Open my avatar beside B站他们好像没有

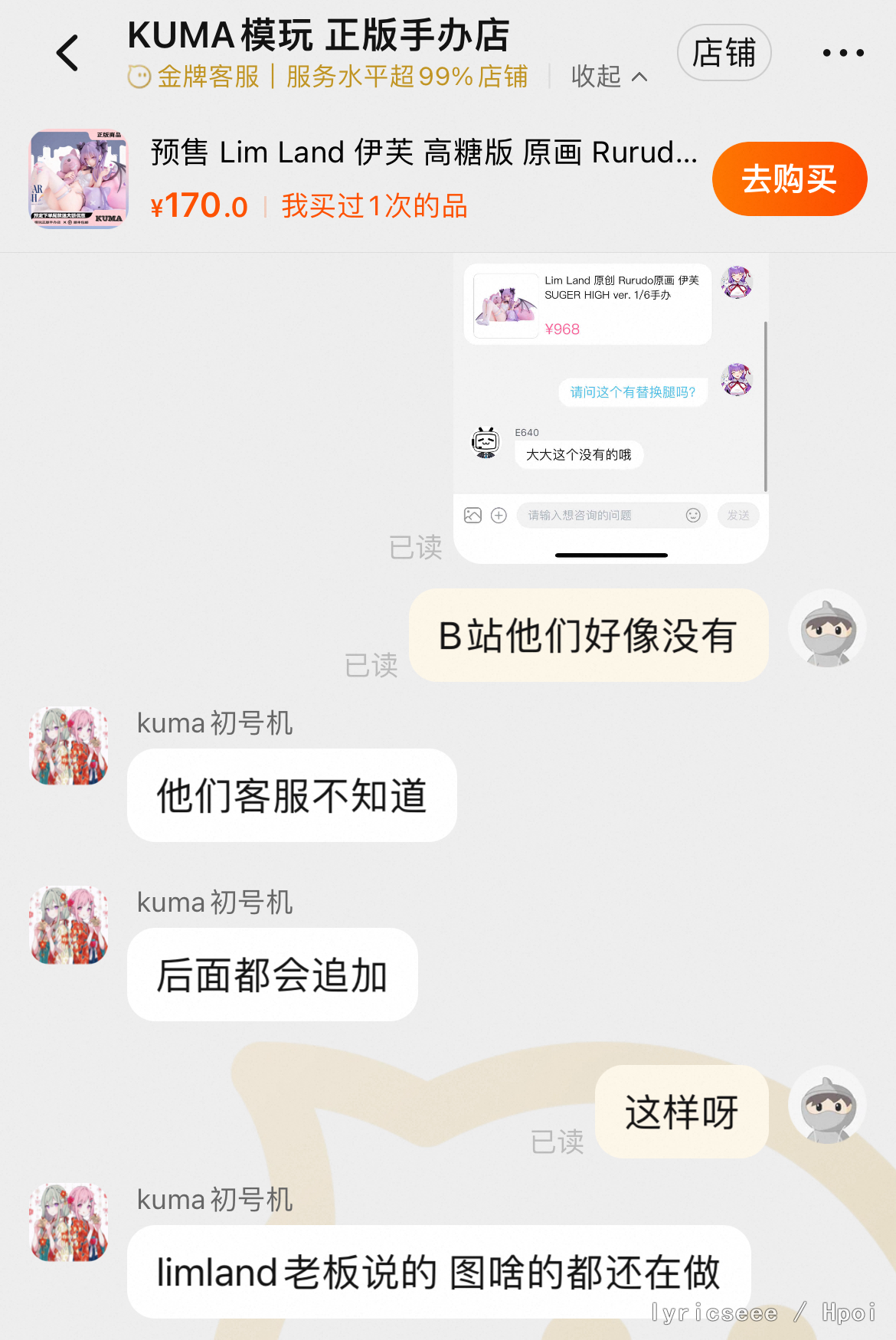pyautogui.click(x=827, y=628)
